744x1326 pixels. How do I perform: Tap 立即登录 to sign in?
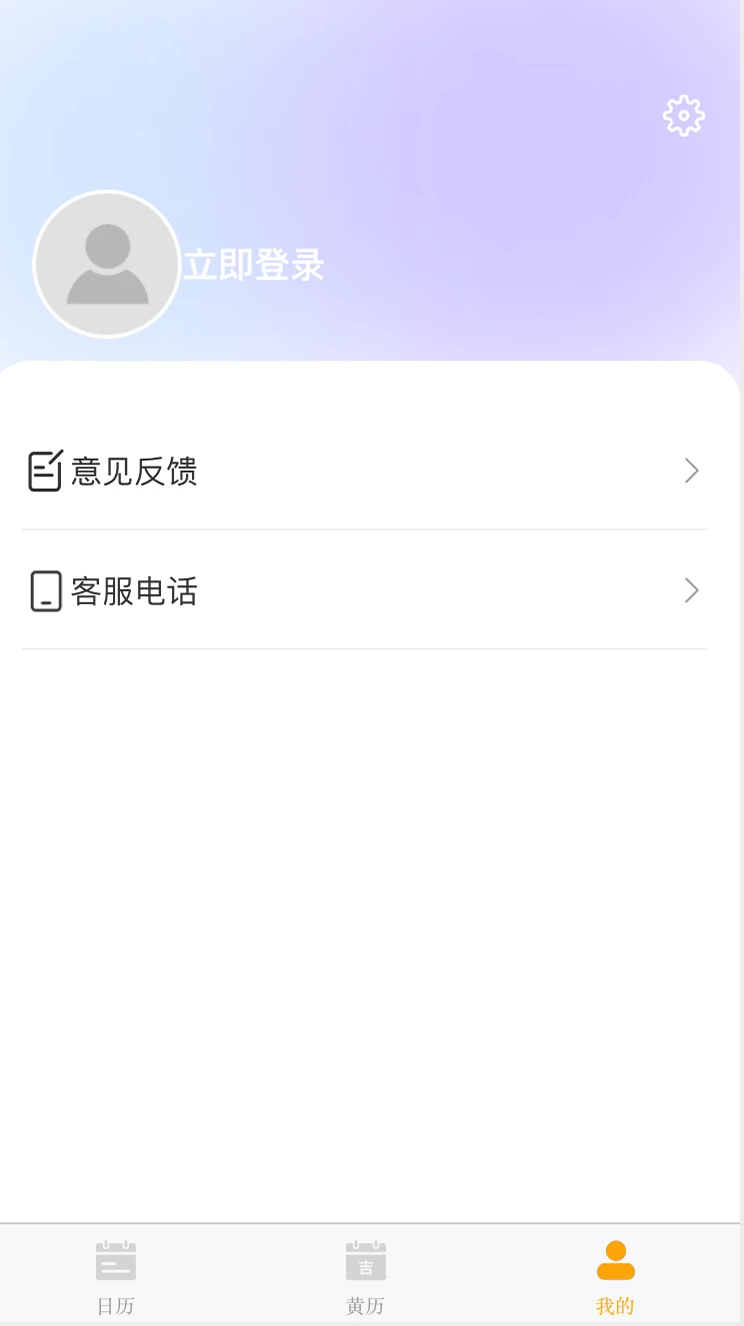pyautogui.click(x=254, y=263)
